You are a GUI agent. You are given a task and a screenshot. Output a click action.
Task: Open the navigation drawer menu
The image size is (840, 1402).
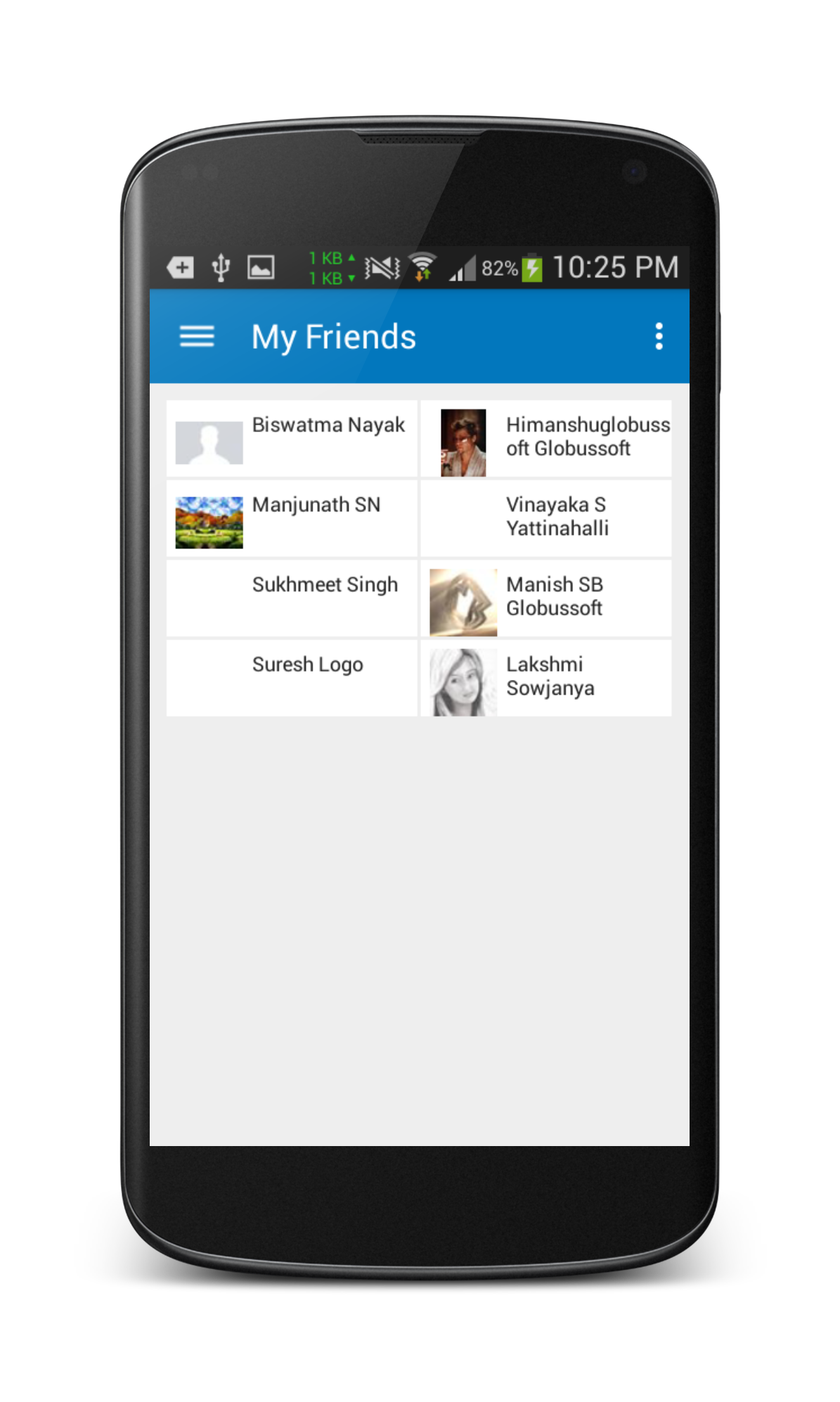click(x=197, y=337)
